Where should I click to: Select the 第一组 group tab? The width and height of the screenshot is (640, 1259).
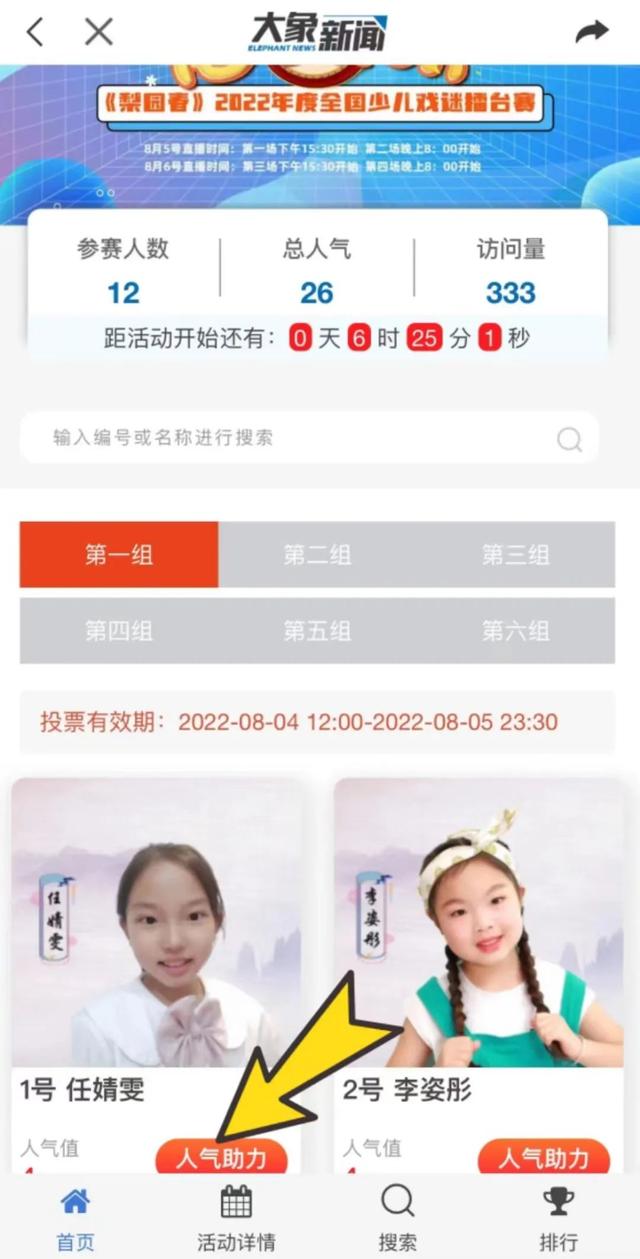119,555
